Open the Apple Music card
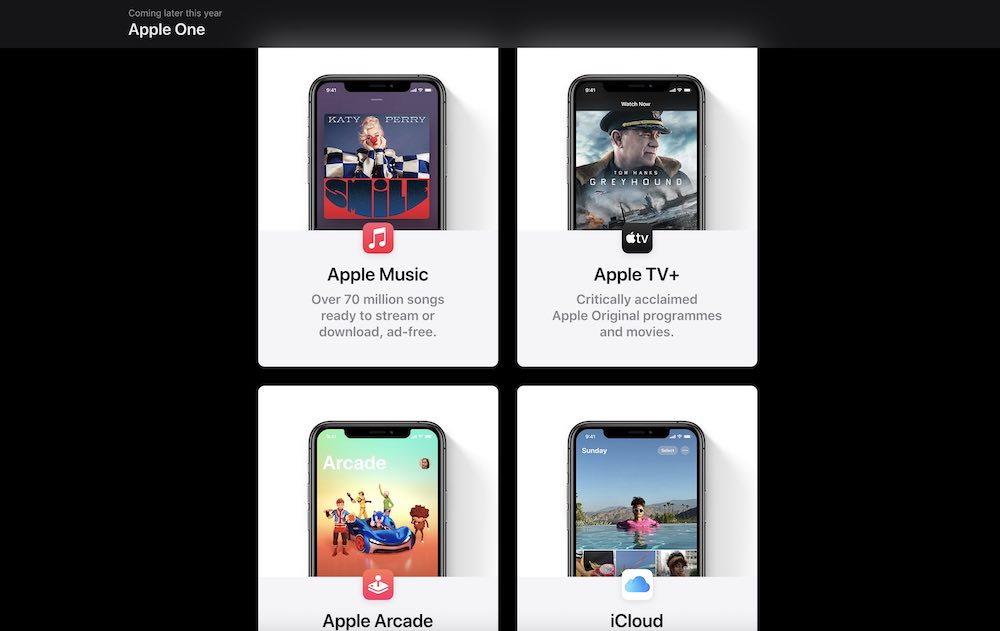Screen dimensions: 1000x631 (377, 274)
